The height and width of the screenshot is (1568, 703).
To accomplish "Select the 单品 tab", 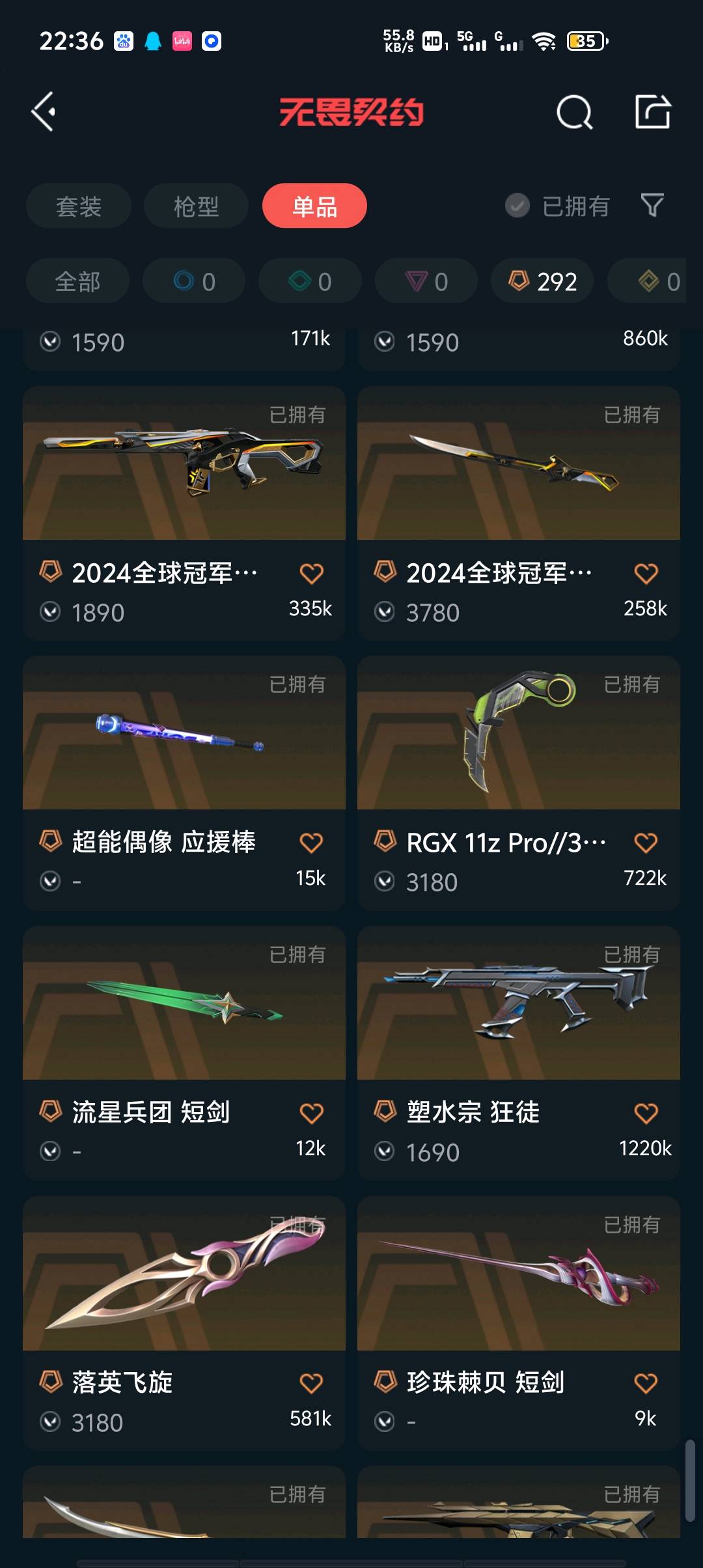I will 314,206.
